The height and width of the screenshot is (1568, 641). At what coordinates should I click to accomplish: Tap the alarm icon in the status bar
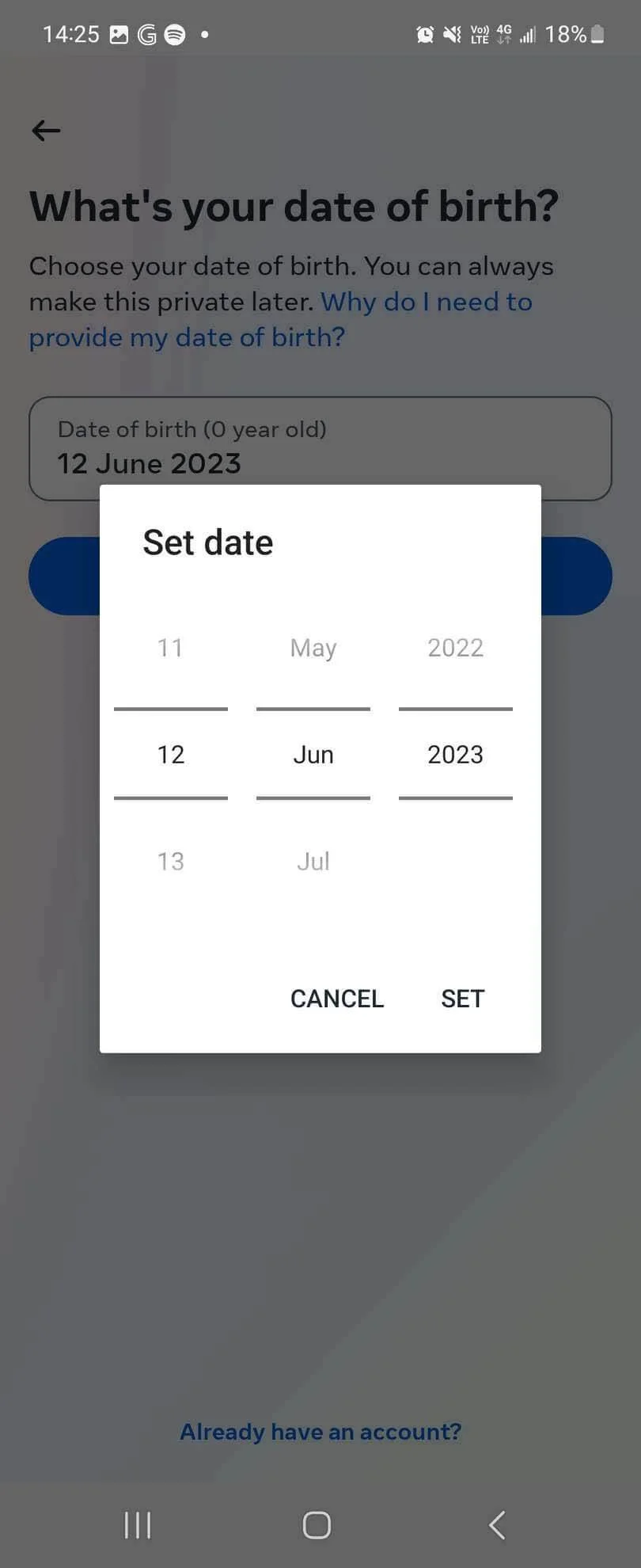point(425,34)
